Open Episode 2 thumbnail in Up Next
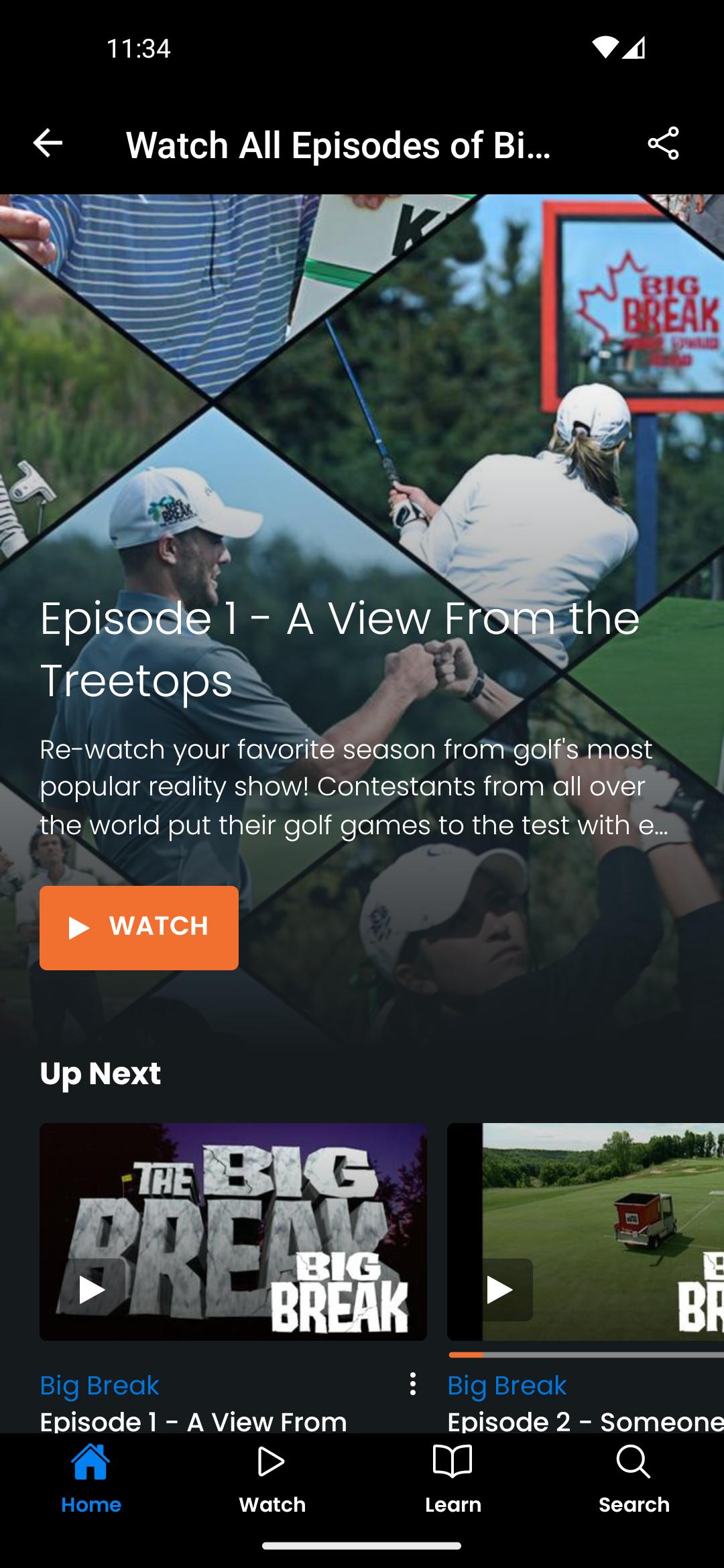The width and height of the screenshot is (724, 1568). [x=585, y=1232]
